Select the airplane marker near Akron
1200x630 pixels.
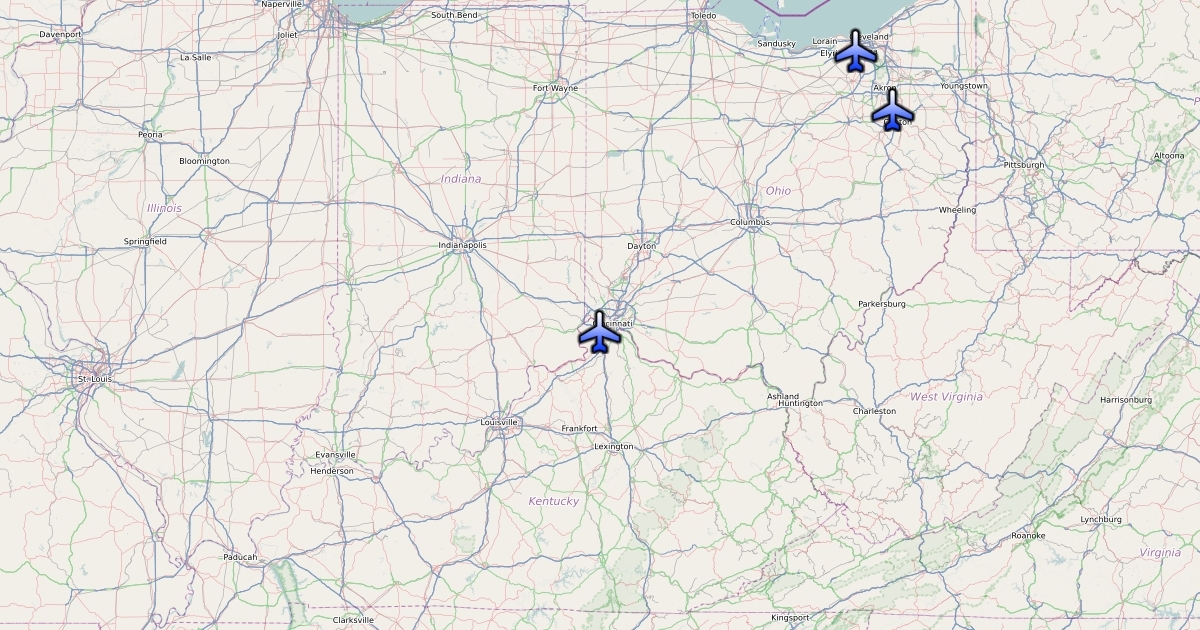(x=892, y=109)
